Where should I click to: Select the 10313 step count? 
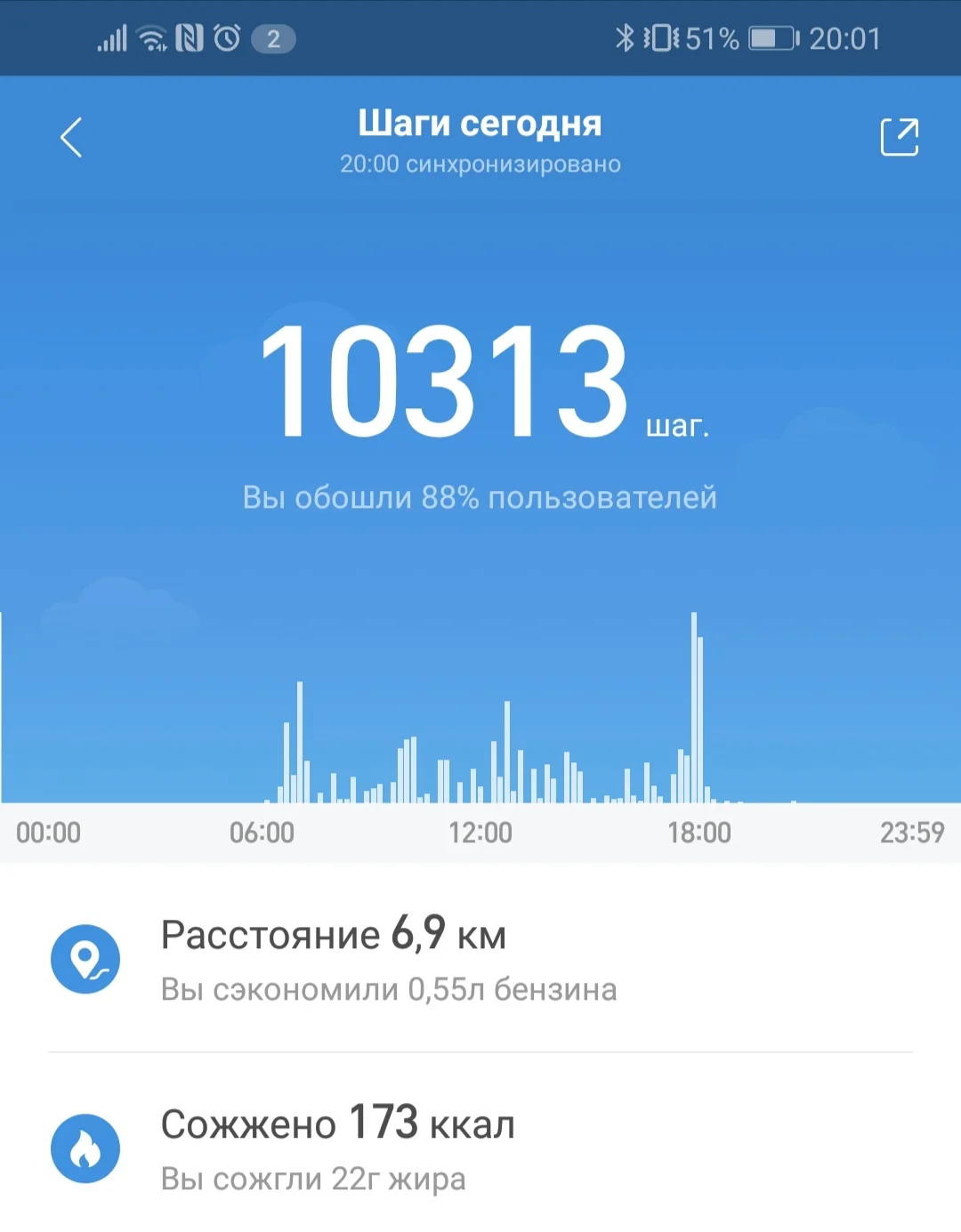click(x=445, y=378)
